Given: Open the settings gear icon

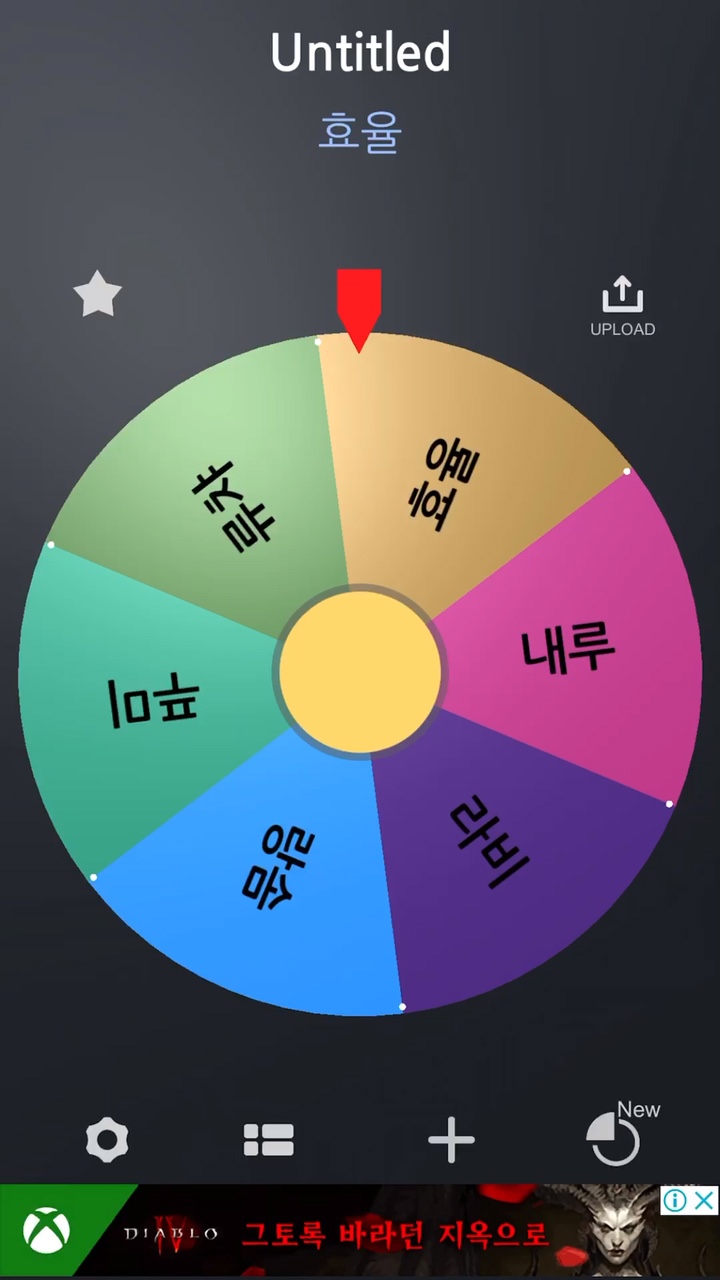Looking at the screenshot, I should pyautogui.click(x=107, y=1140).
